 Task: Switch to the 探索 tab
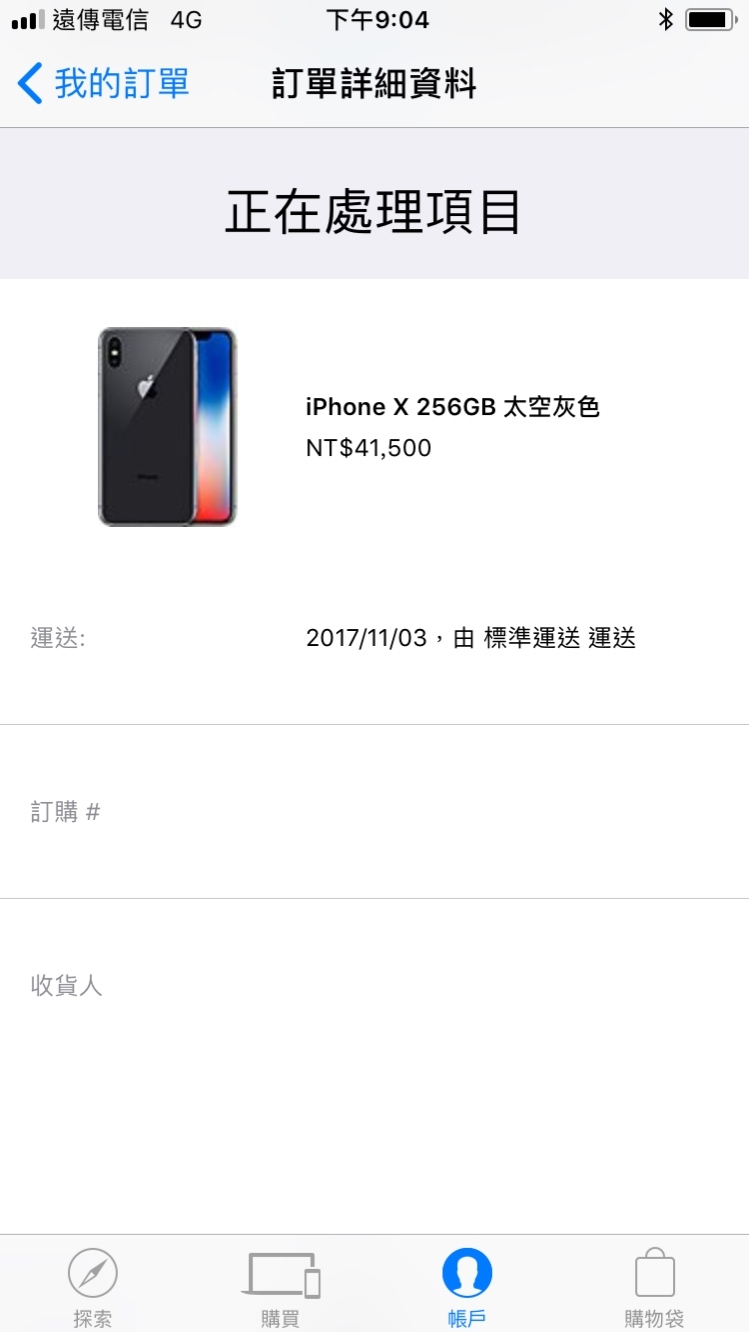(x=93, y=1287)
